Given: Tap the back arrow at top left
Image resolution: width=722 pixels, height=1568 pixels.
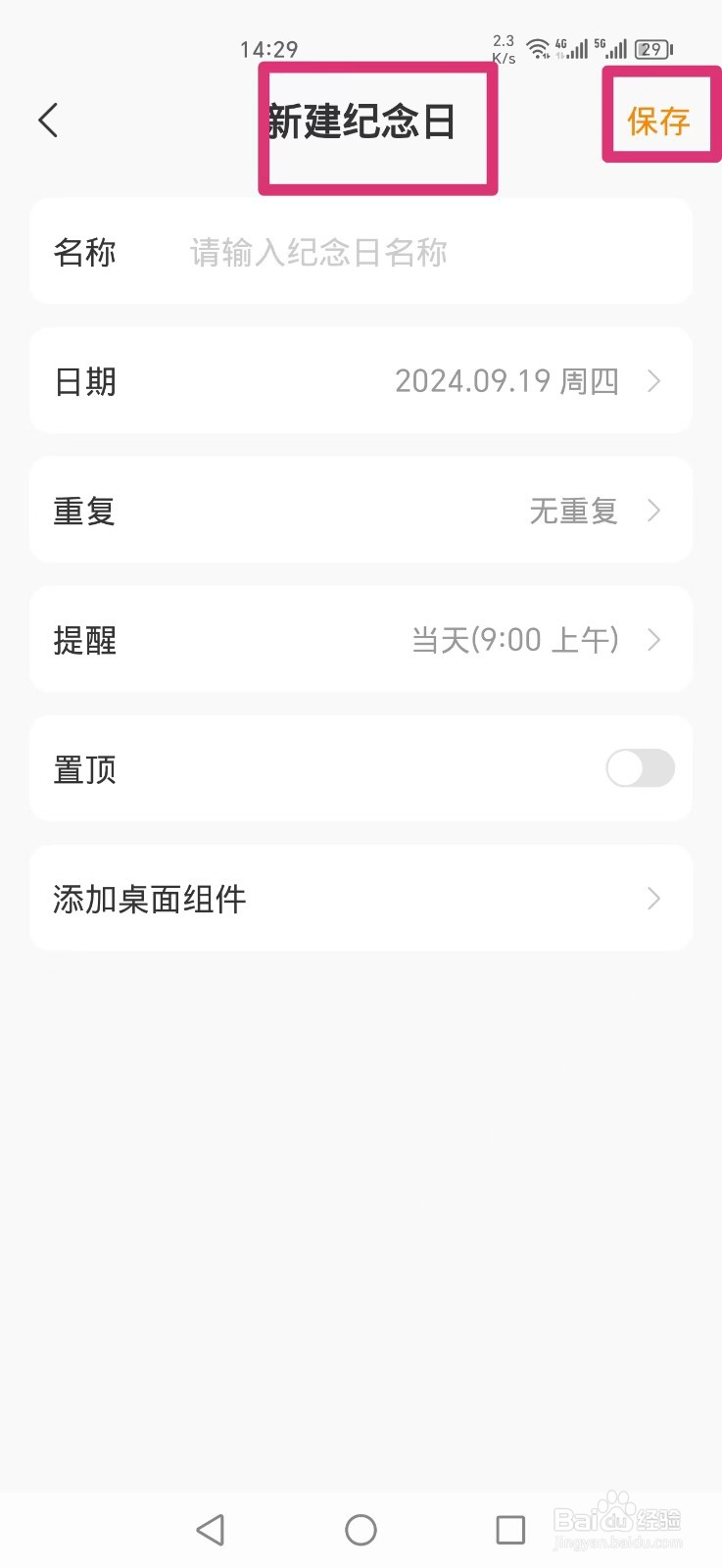Looking at the screenshot, I should click(48, 119).
